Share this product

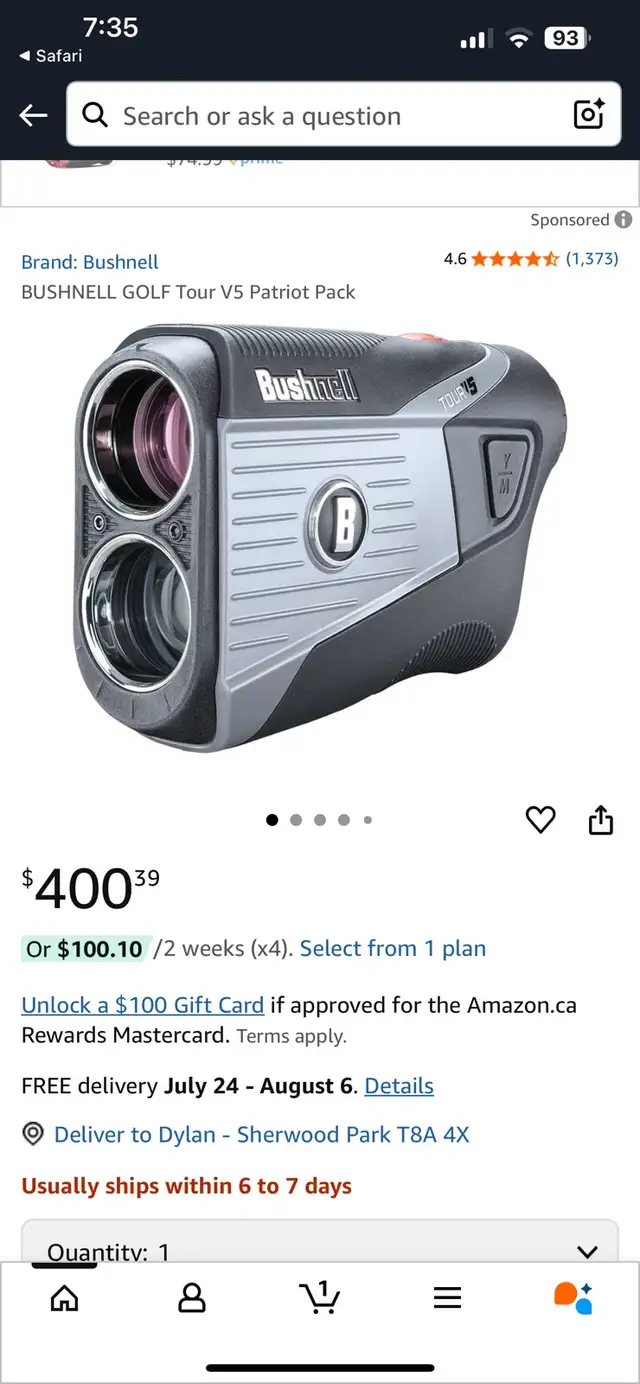(600, 820)
